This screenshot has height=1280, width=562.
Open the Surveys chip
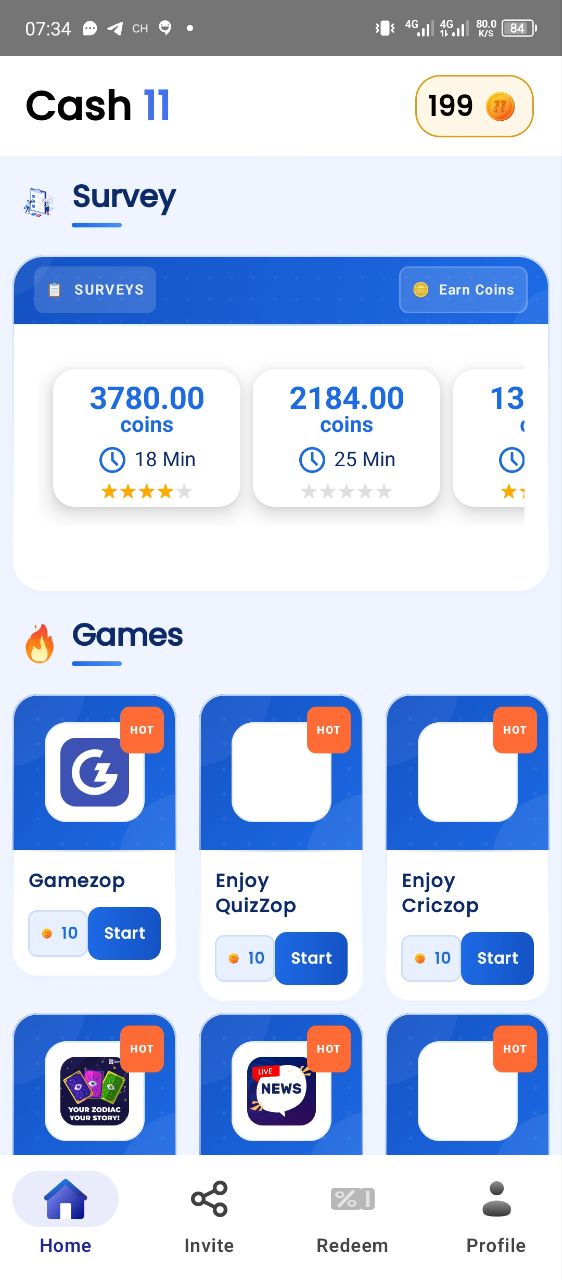click(x=95, y=289)
